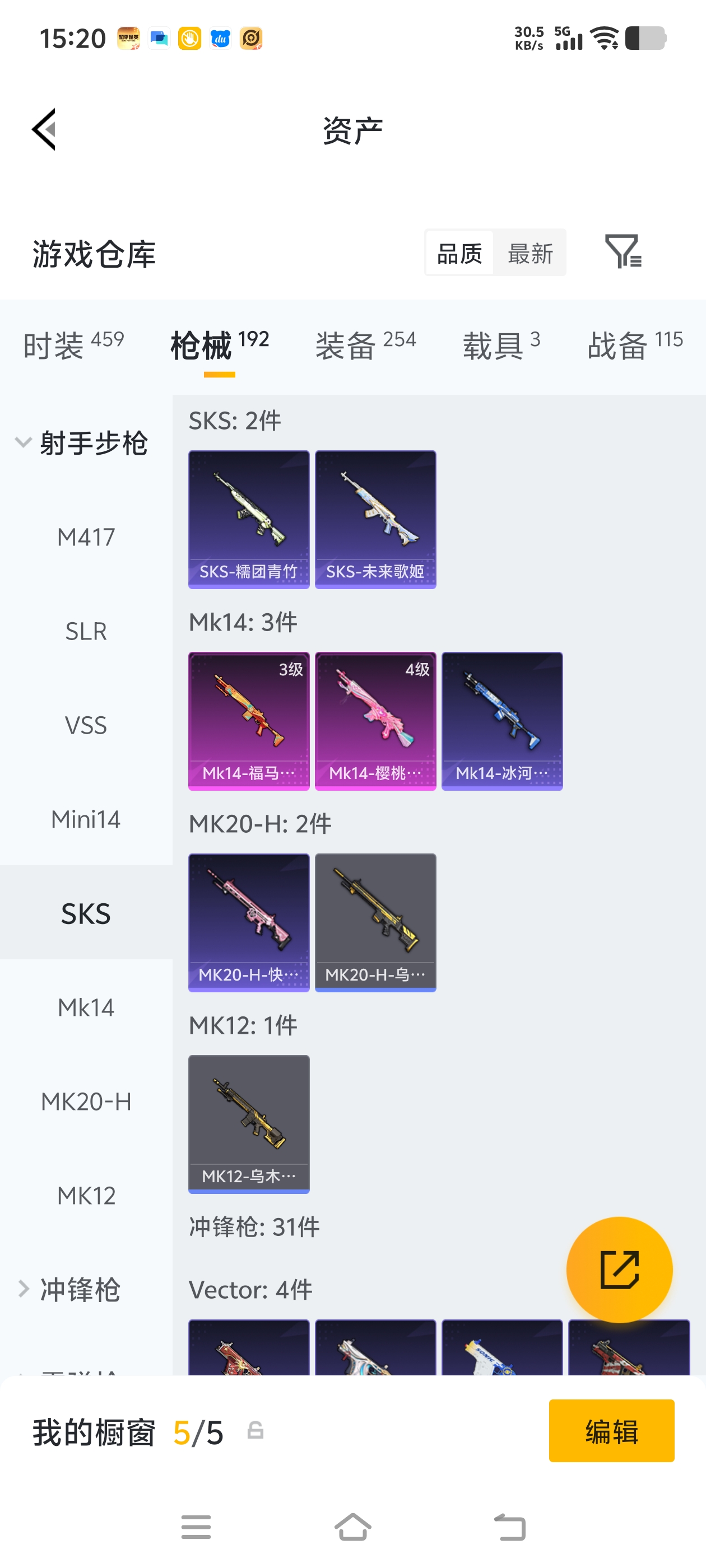
Task: Switch to the 战备 tab
Action: click(x=635, y=345)
